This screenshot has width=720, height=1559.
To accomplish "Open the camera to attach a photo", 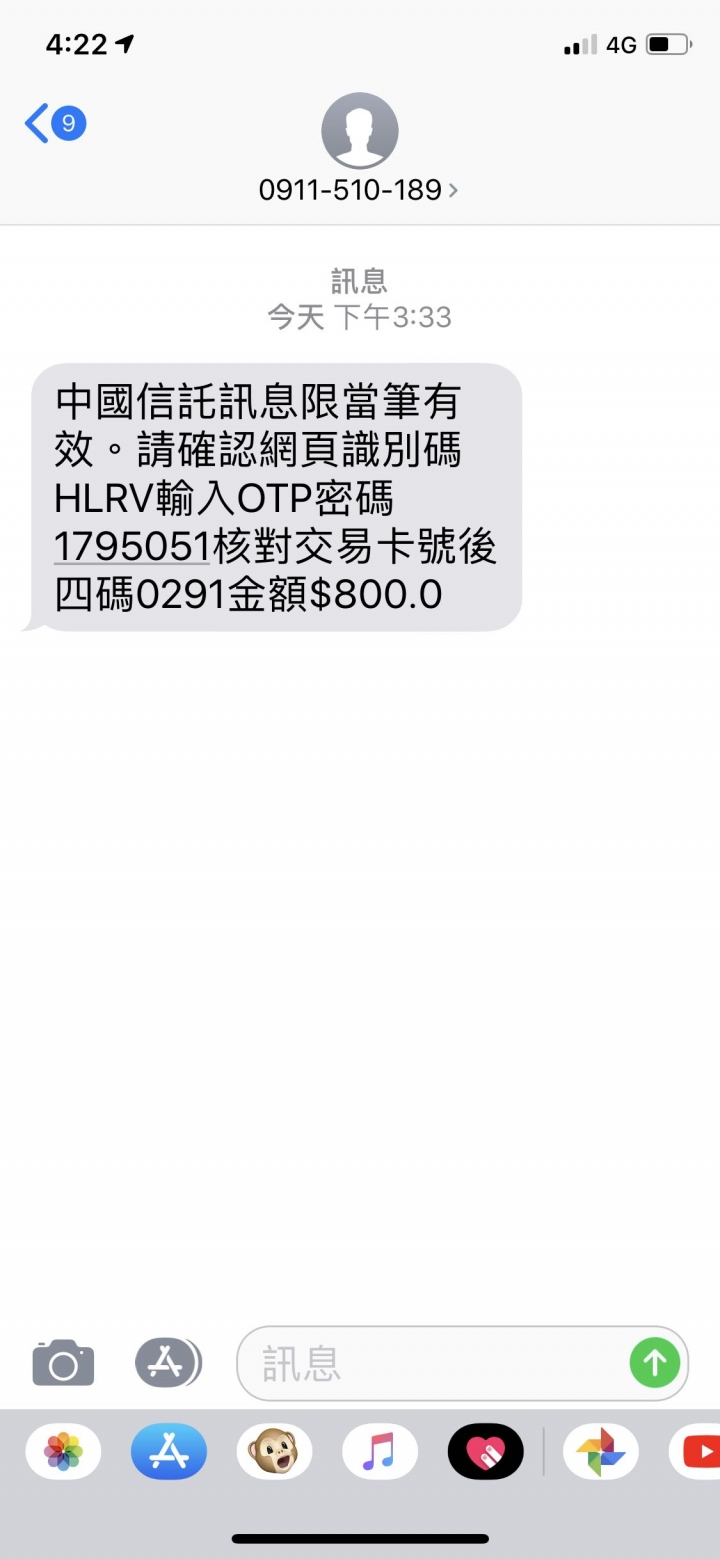I will pos(63,1362).
